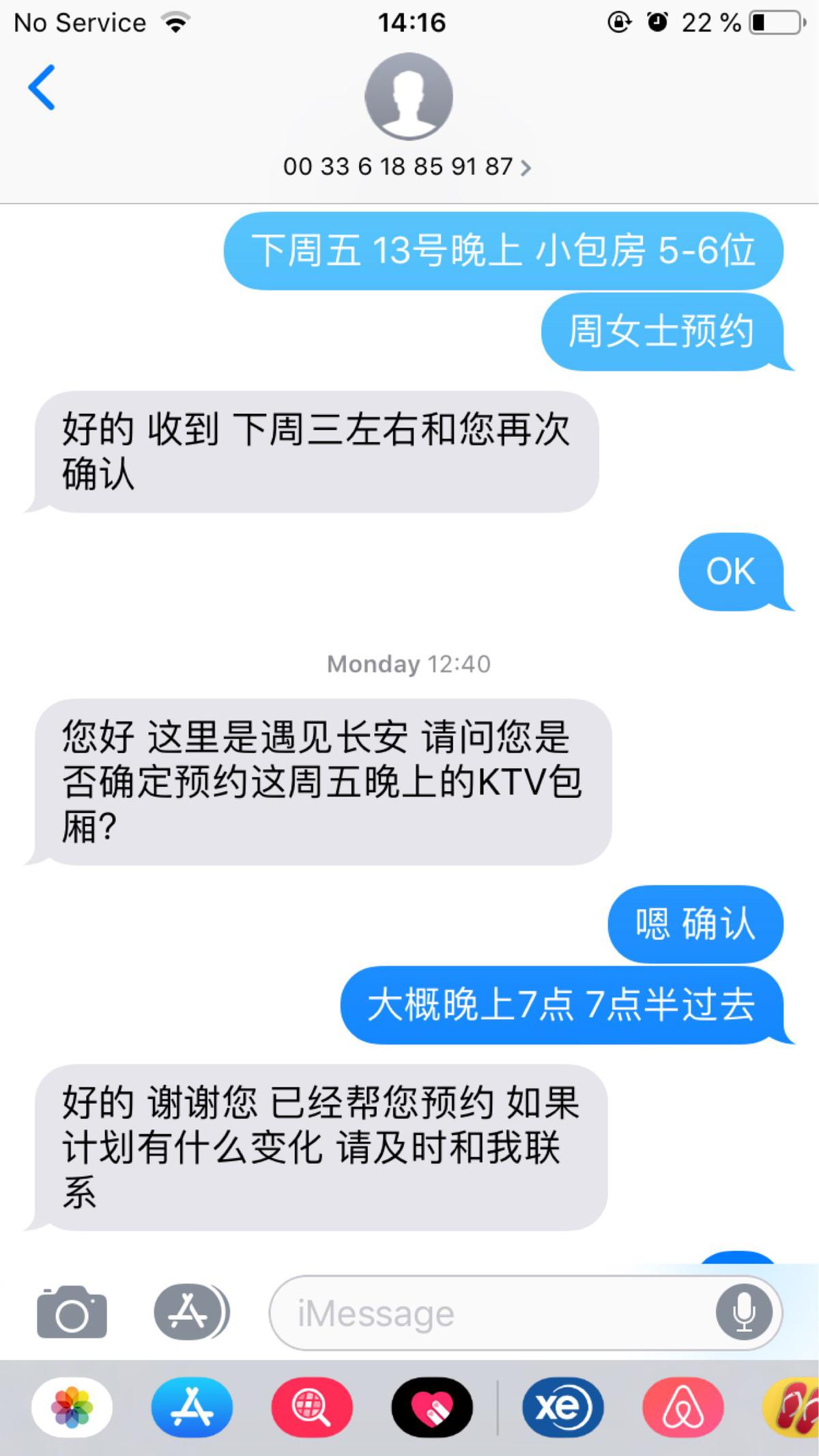This screenshot has height=1456, width=819.
Task: Go back to the messages list
Action: [x=41, y=87]
